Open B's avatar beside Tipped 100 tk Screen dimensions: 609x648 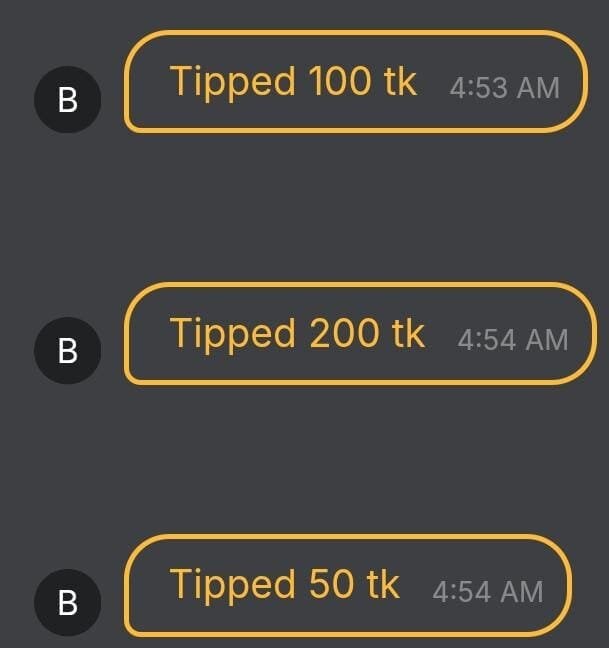(x=68, y=100)
